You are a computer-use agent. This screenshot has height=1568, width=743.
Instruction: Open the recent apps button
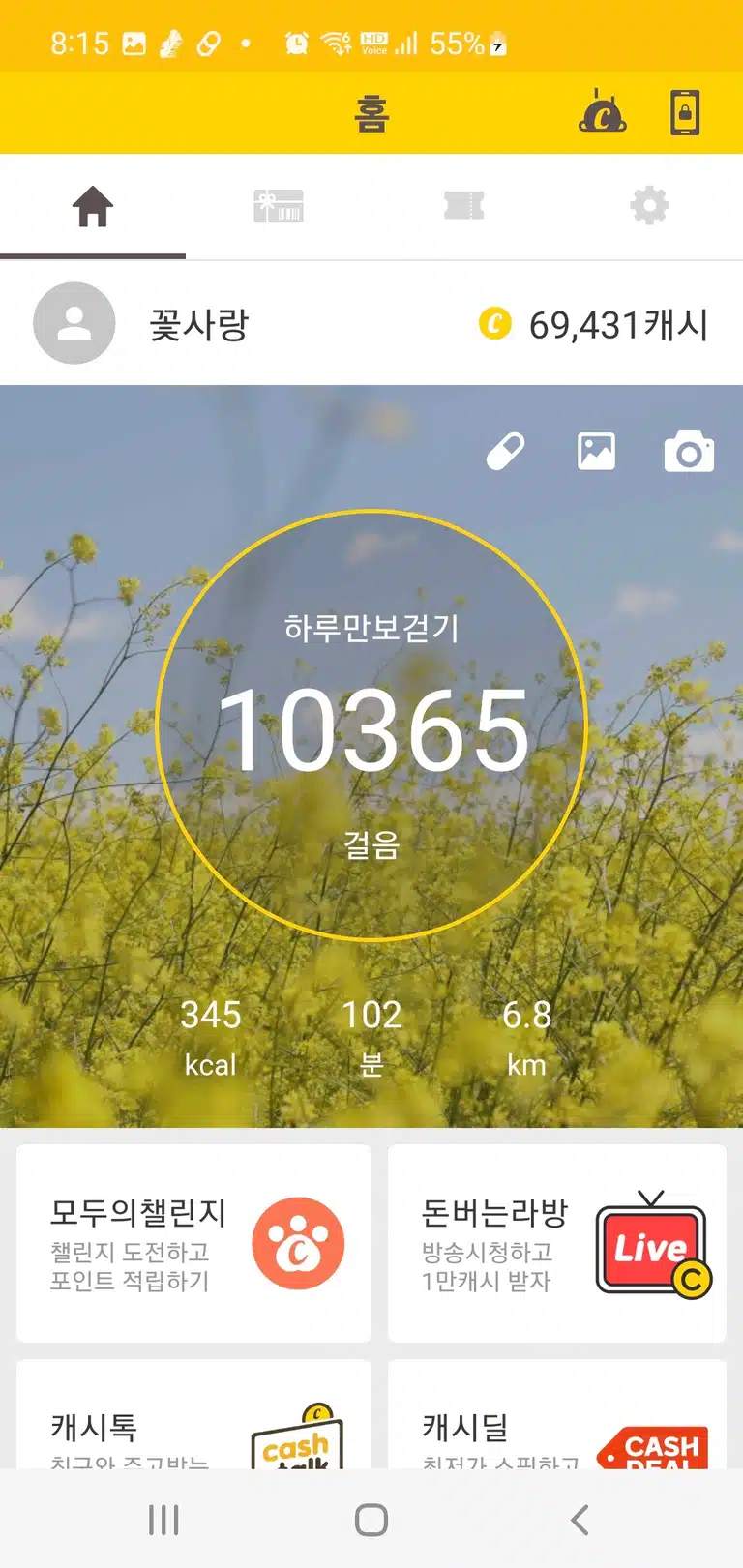coord(163,1520)
